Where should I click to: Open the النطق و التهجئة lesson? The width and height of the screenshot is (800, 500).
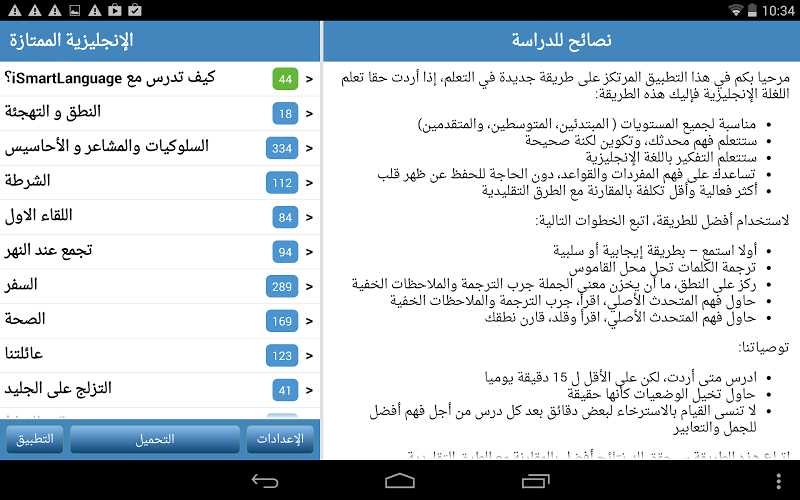[160, 113]
